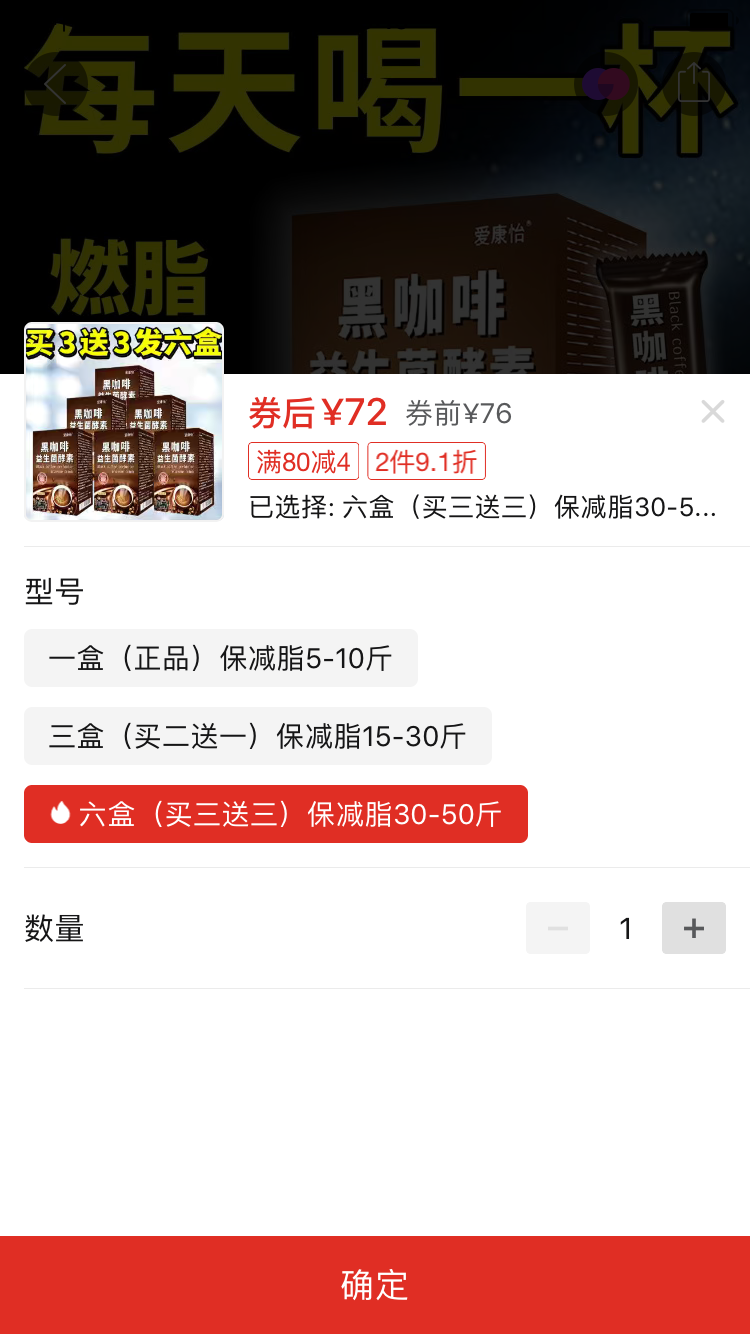Image resolution: width=750 pixels, height=1334 pixels.
Task: Select 六盒（买三送三）保减脂30-50斤 option
Action: point(275,814)
